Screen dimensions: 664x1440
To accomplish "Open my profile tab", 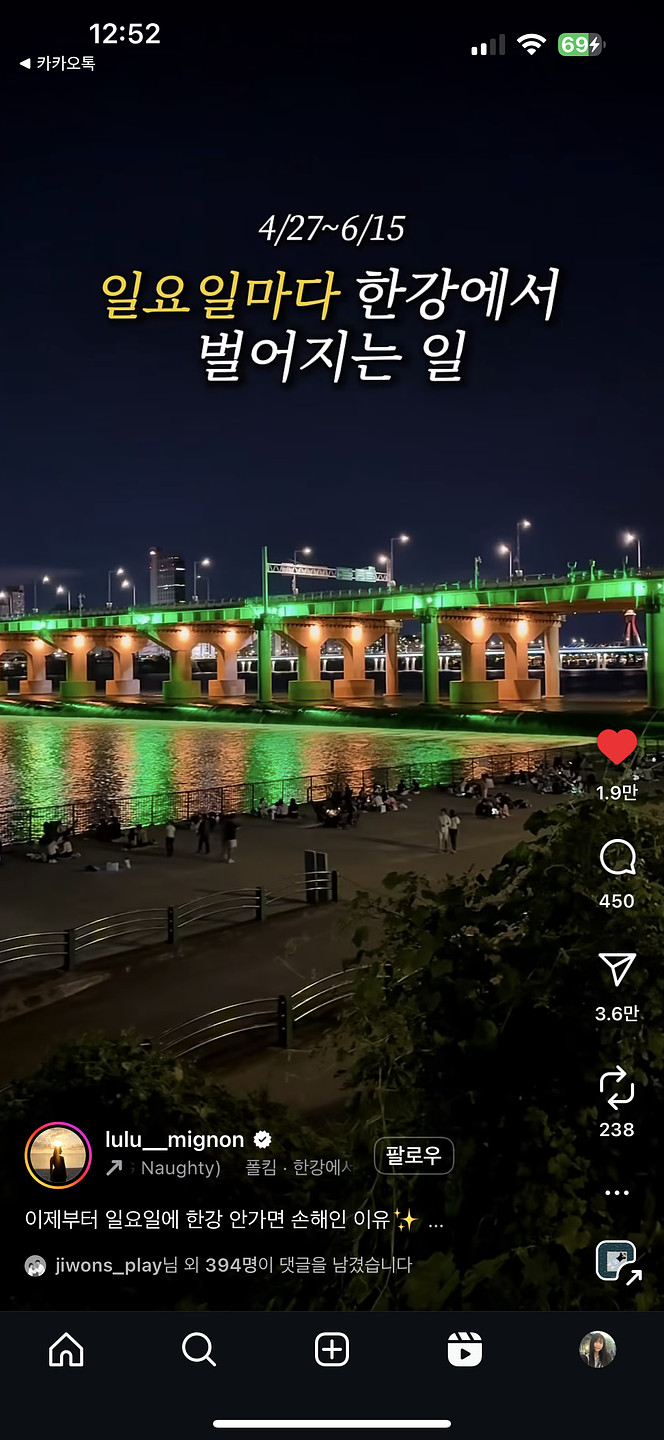I will 598,1350.
